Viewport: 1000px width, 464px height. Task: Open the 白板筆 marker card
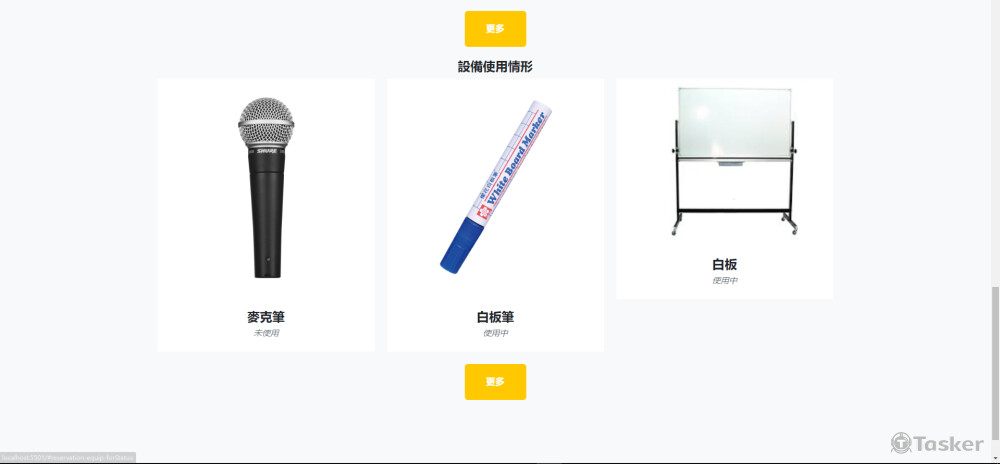click(x=495, y=215)
